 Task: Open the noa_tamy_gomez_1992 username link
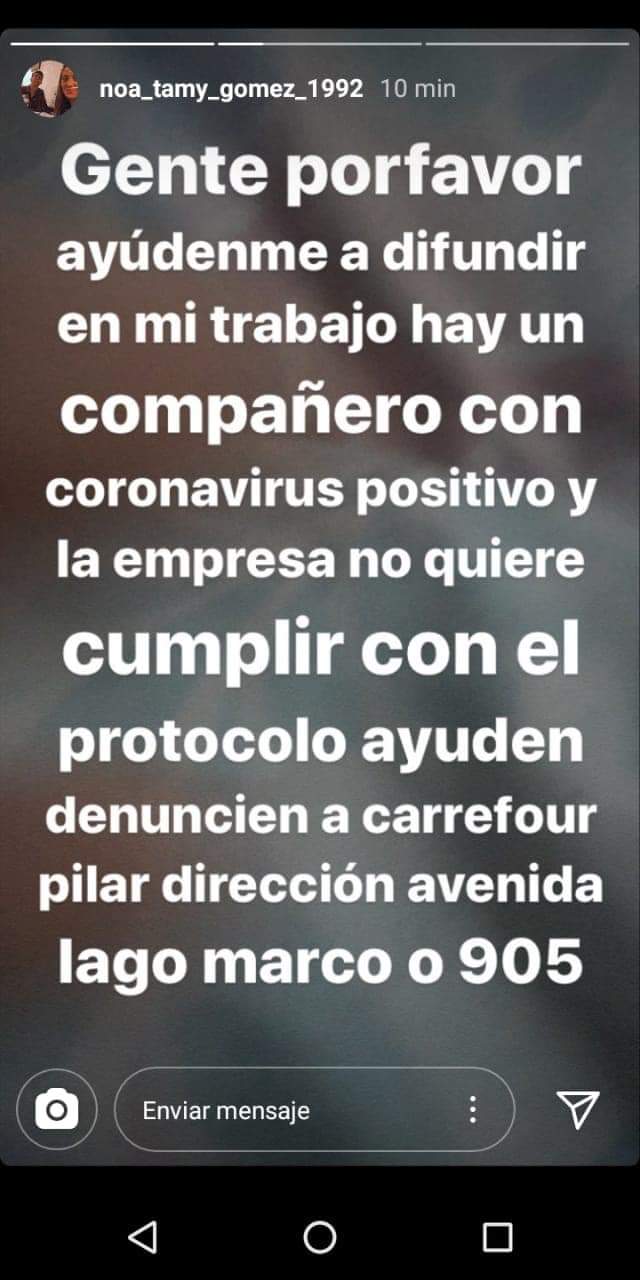[231, 89]
